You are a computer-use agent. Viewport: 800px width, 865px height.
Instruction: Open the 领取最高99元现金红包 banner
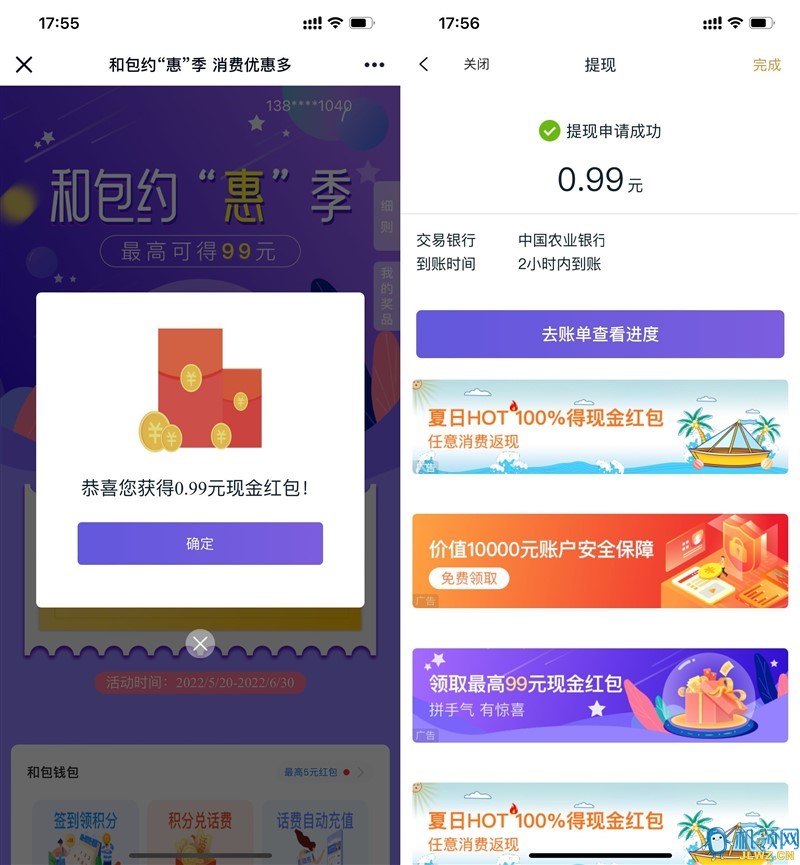click(x=600, y=694)
